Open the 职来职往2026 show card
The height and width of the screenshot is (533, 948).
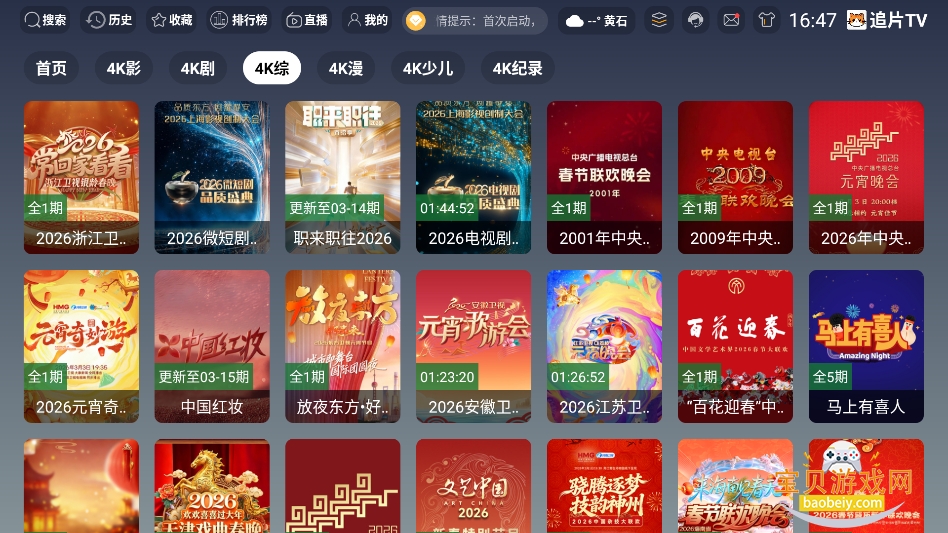pos(342,175)
